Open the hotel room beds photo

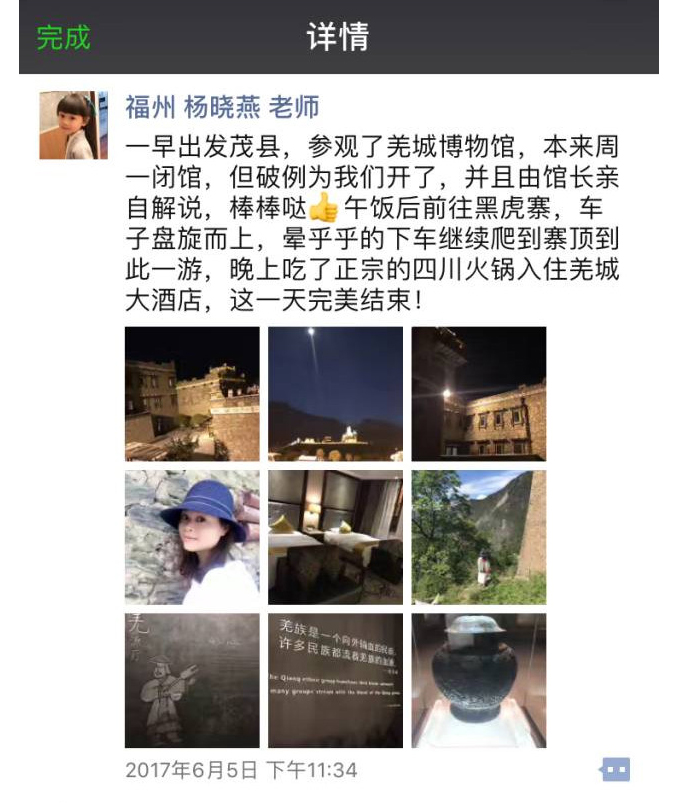pyautogui.click(x=335, y=537)
